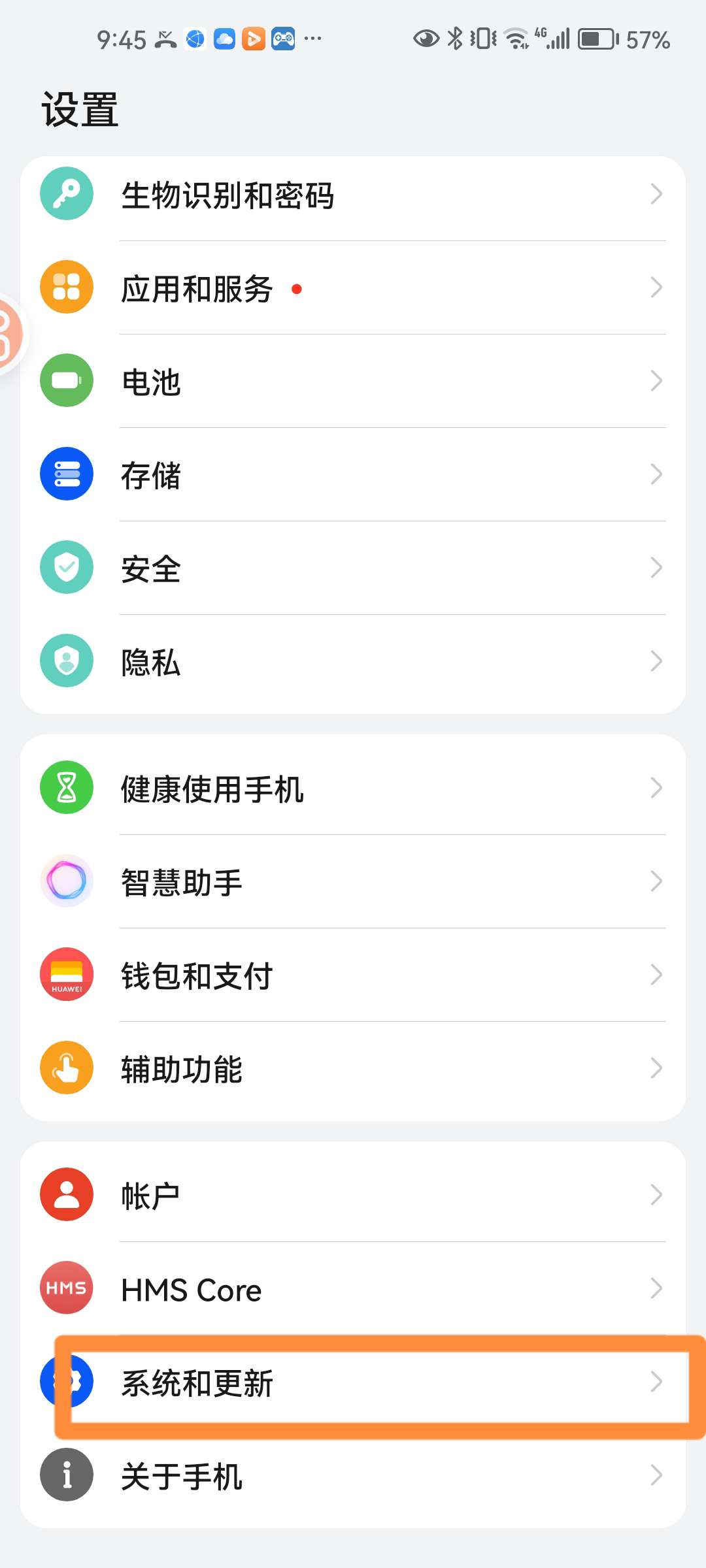Open 隐私 settings
This screenshot has width=706, height=1568.
pos(353,662)
